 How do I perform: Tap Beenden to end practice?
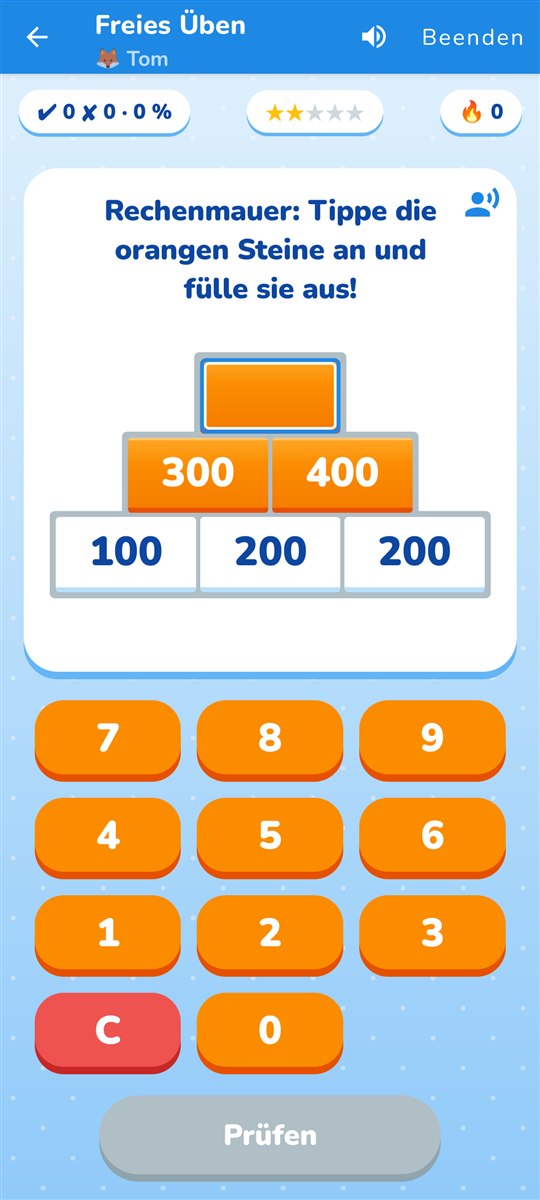click(473, 38)
